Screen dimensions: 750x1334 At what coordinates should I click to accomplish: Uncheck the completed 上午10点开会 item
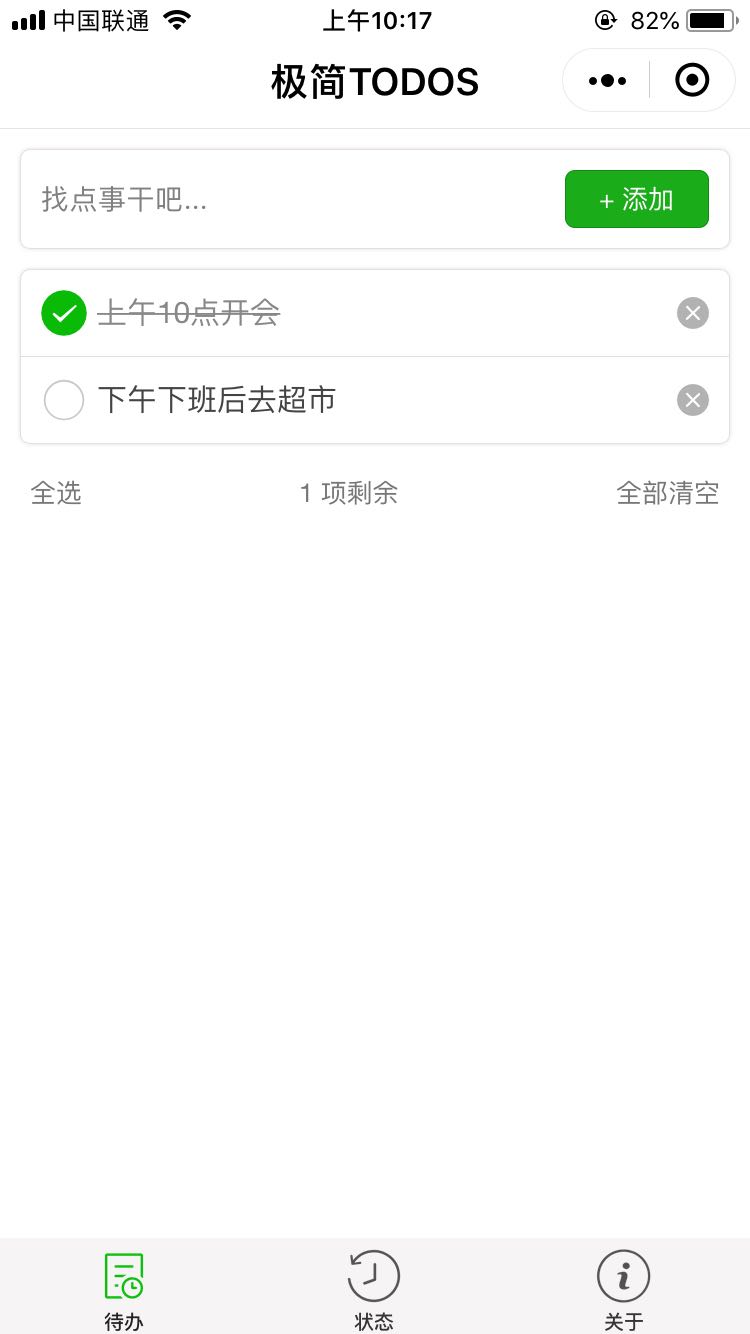point(64,313)
